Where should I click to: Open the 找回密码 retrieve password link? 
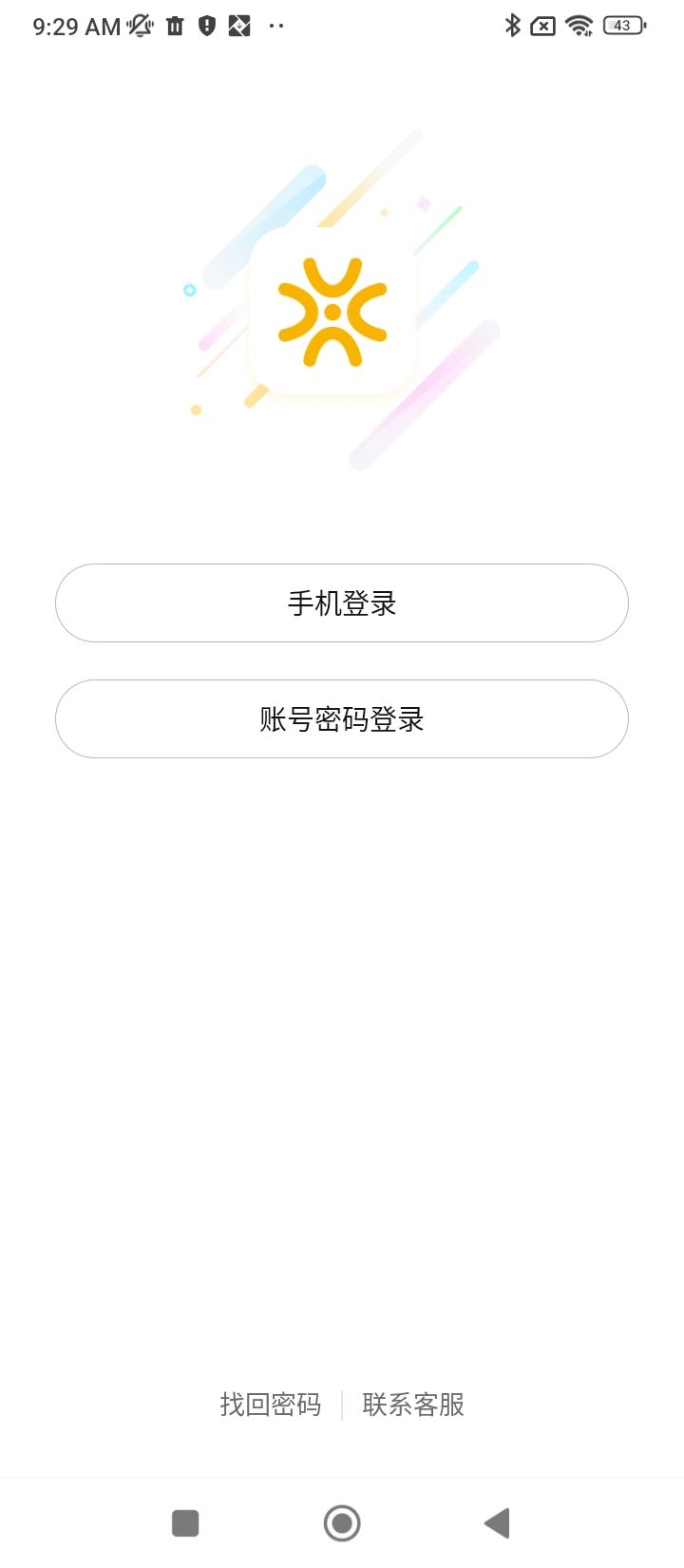pos(270,1404)
